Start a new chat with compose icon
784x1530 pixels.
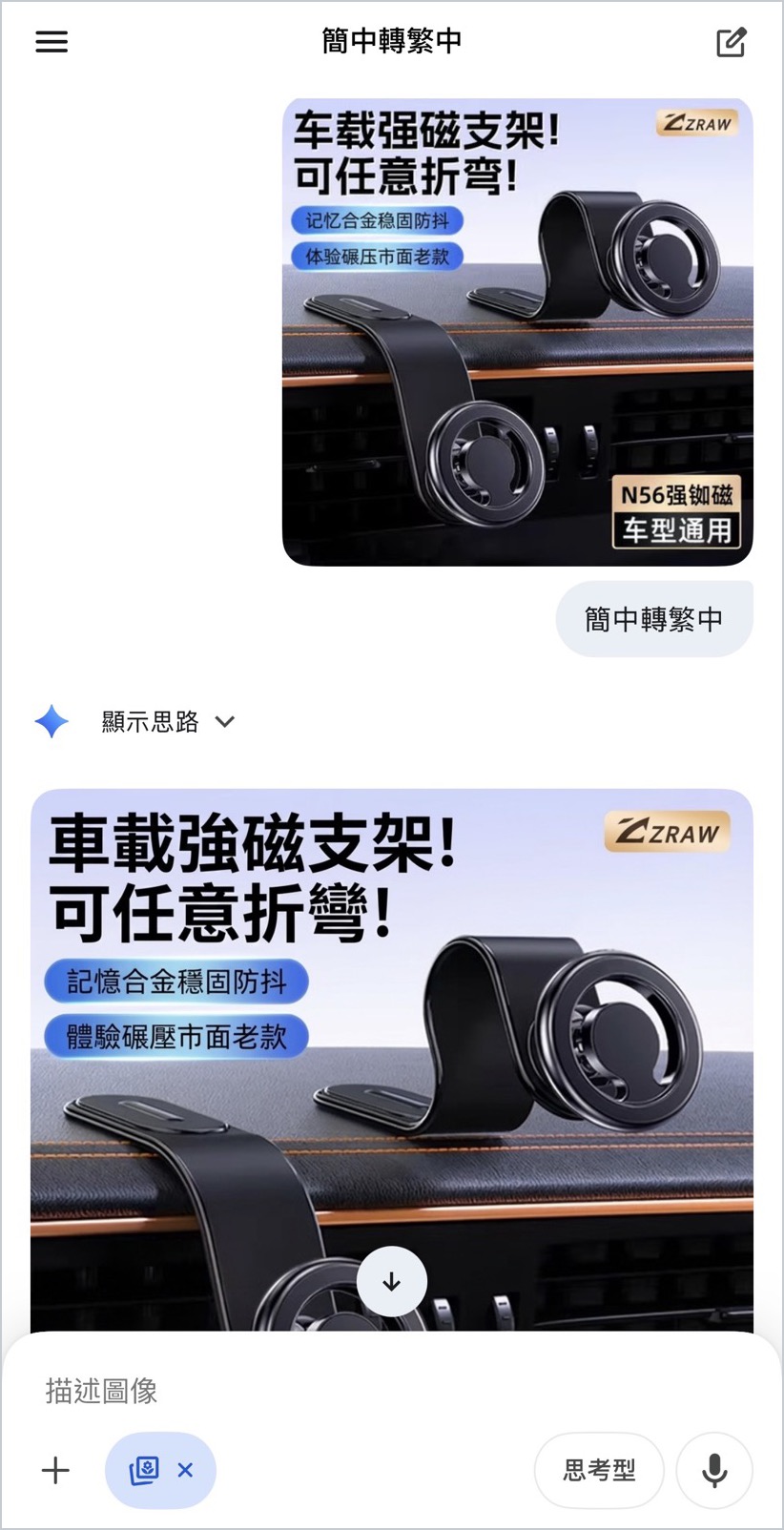[731, 42]
